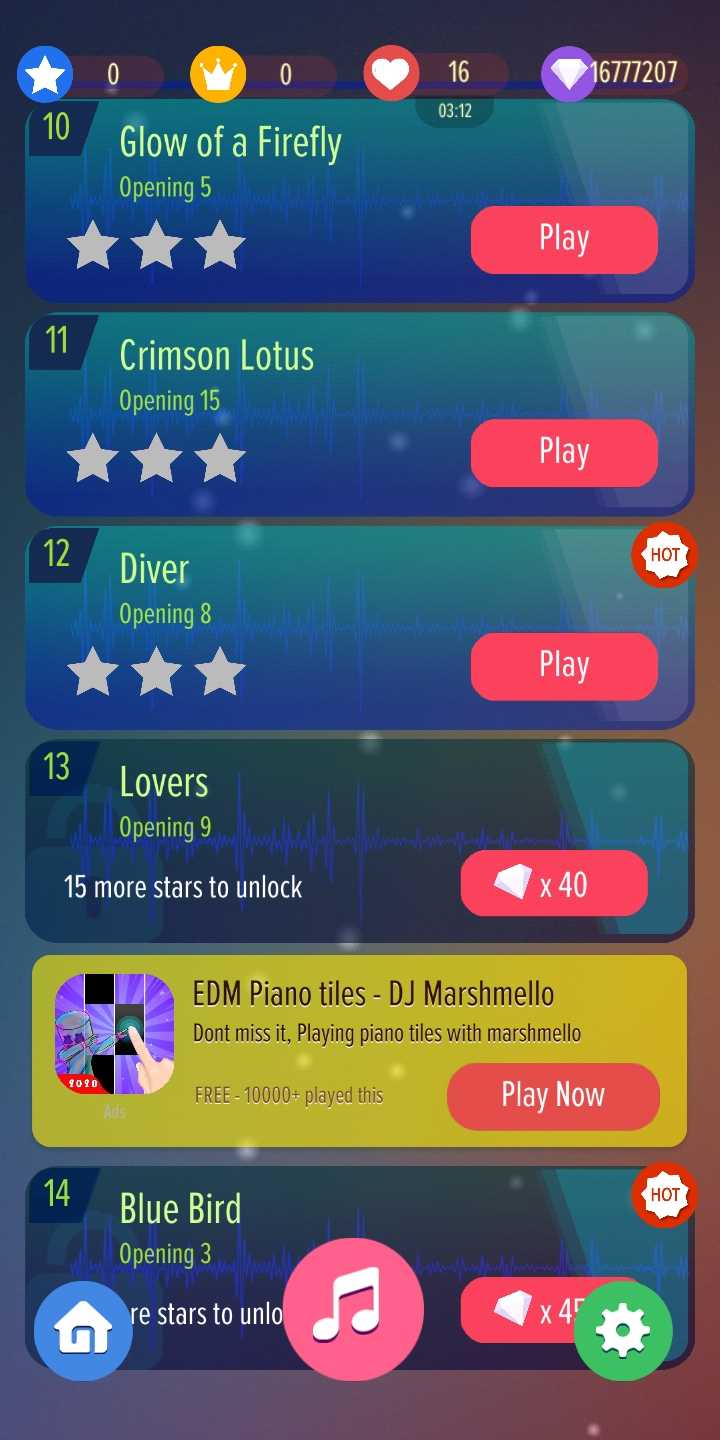Open the music note button
The image size is (720, 1440).
(x=354, y=1309)
